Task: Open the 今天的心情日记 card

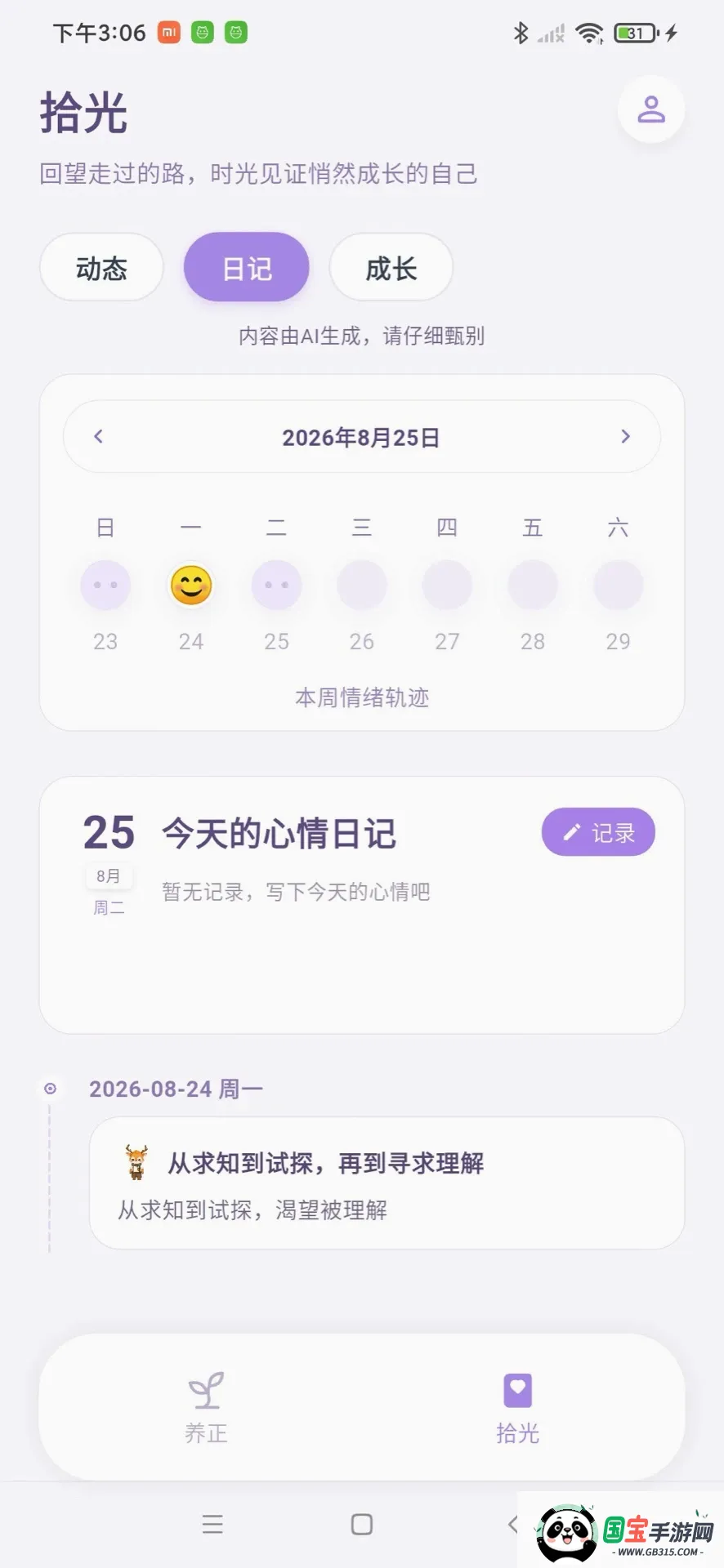Action: 362,905
